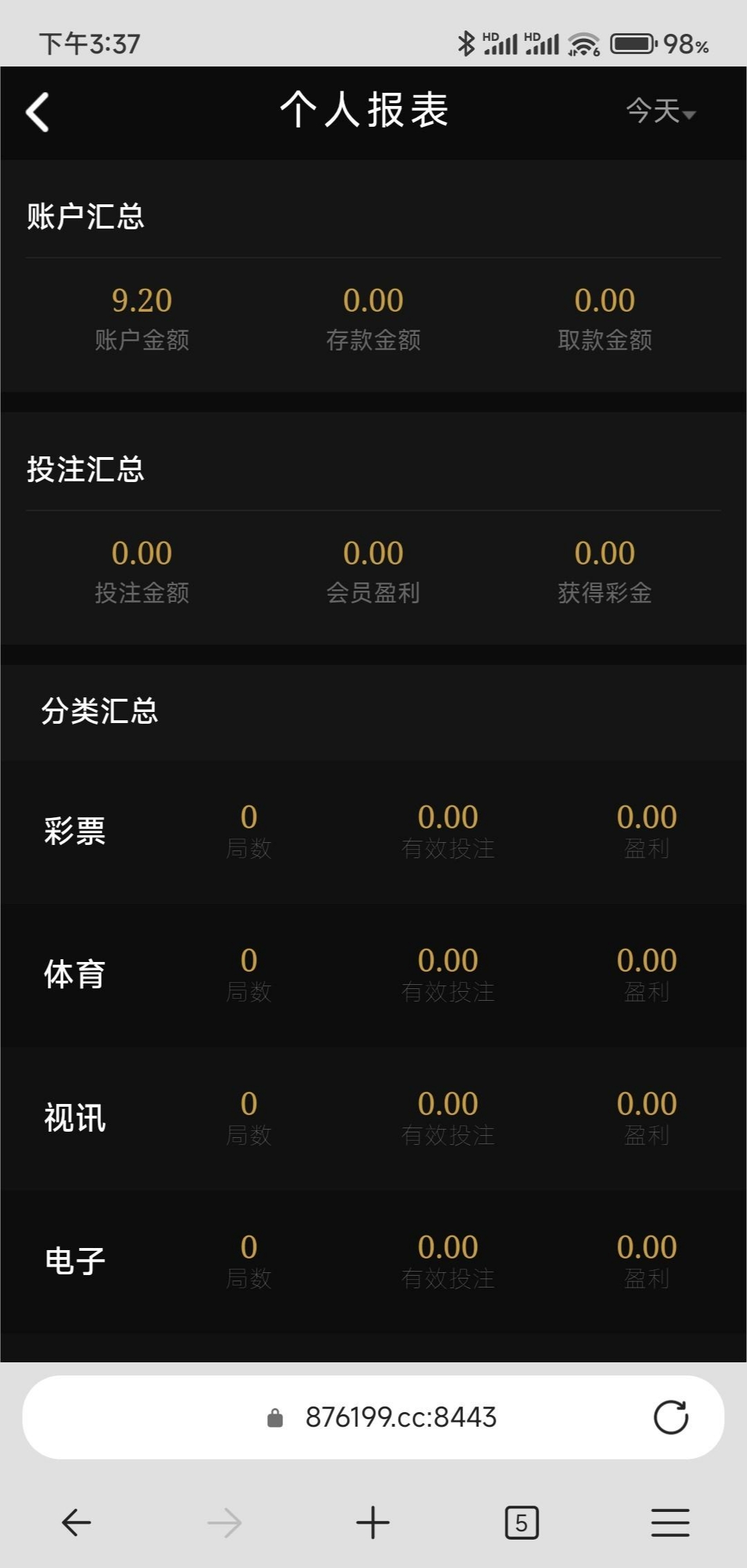Open the browser hamburger menu
Viewport: 747px width, 1568px height.
point(669,1522)
